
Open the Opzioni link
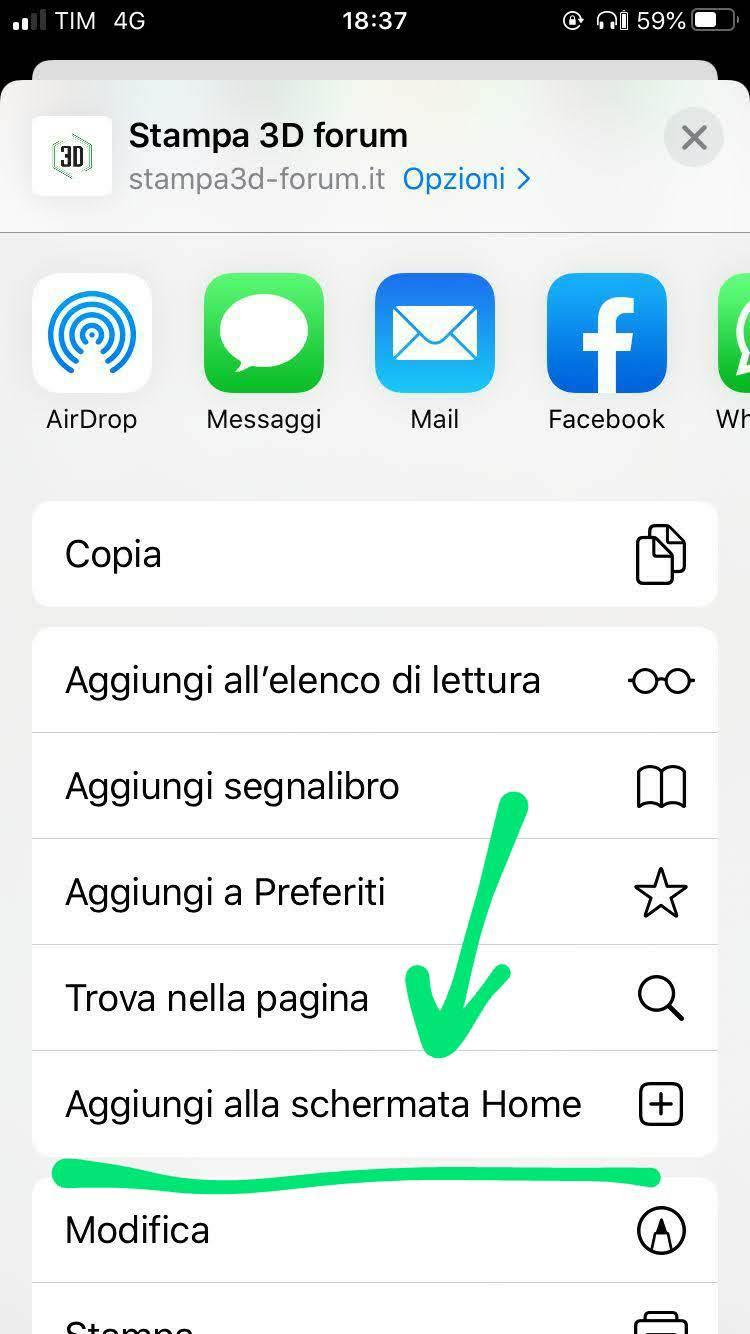point(466,179)
